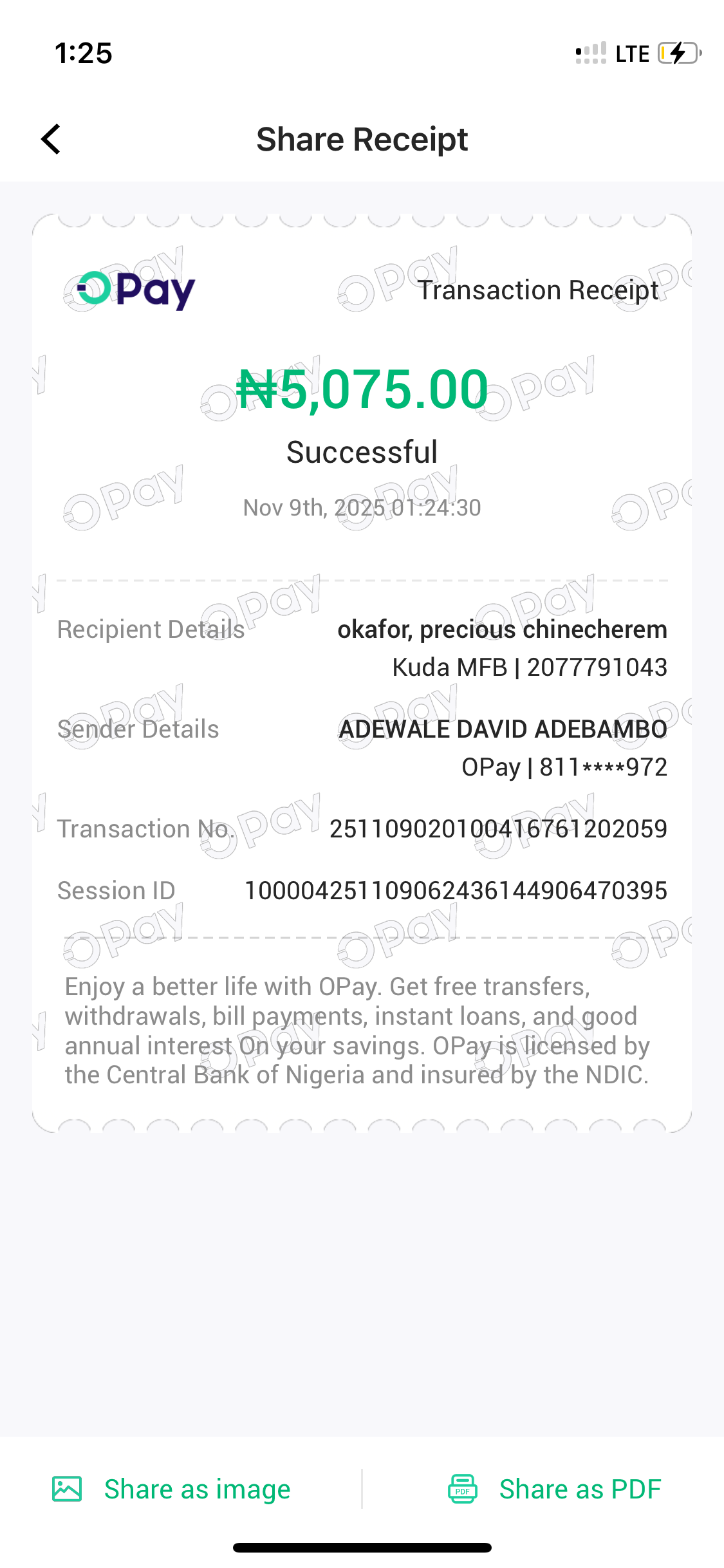Screen dimensions: 724x1568
Task: Share the receipt as PDF
Action: [x=555, y=1489]
